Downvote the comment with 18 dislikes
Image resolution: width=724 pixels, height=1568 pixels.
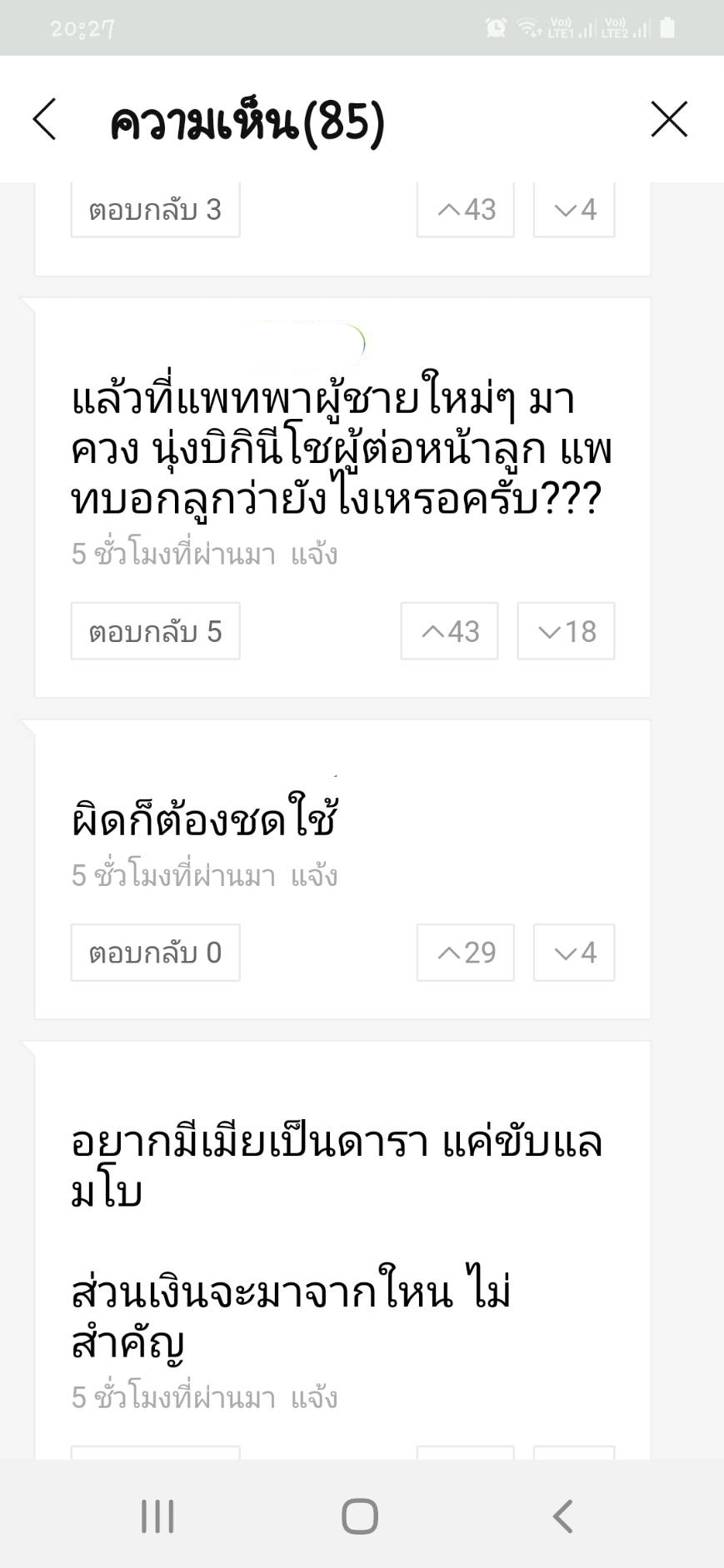tap(566, 631)
